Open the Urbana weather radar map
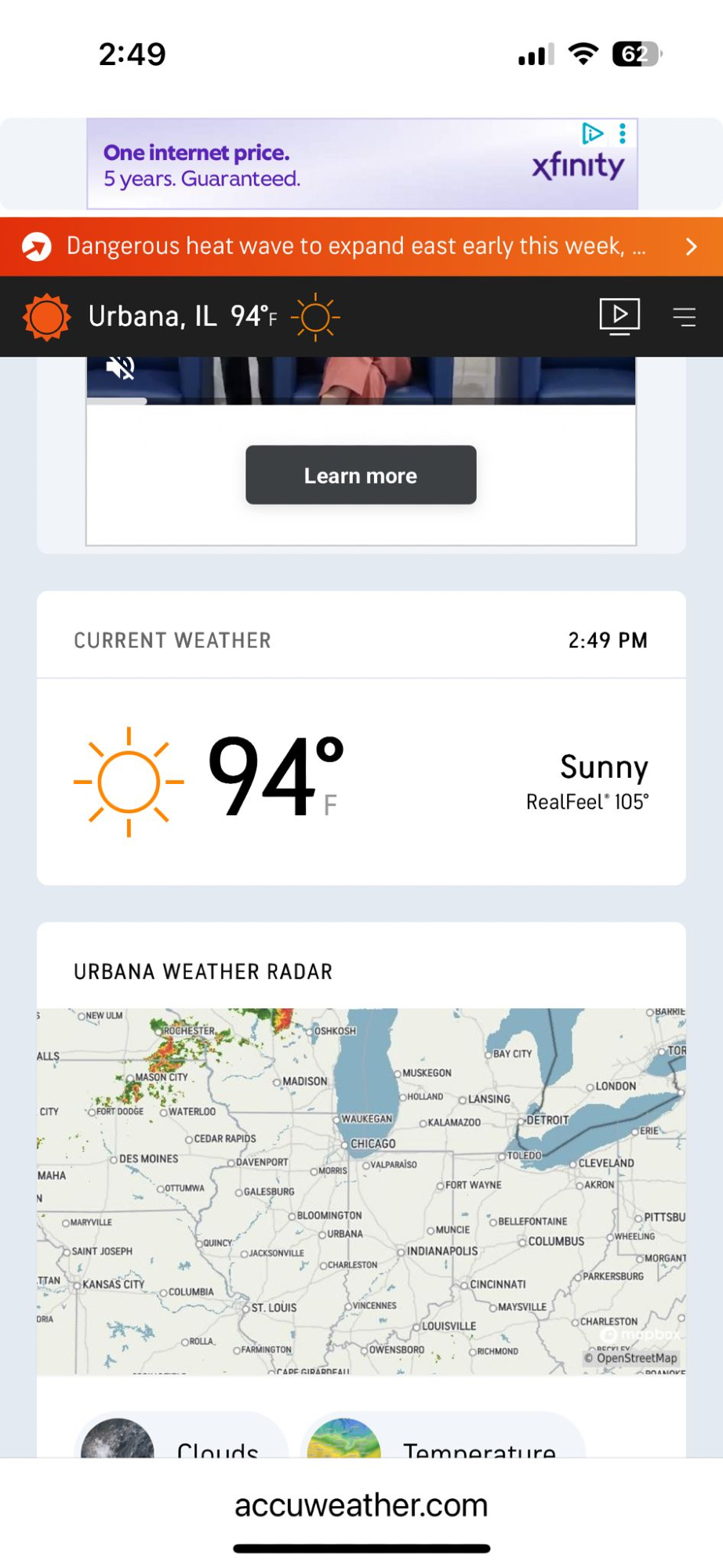Image resolution: width=723 pixels, height=1568 pixels. pyautogui.click(x=361, y=1190)
